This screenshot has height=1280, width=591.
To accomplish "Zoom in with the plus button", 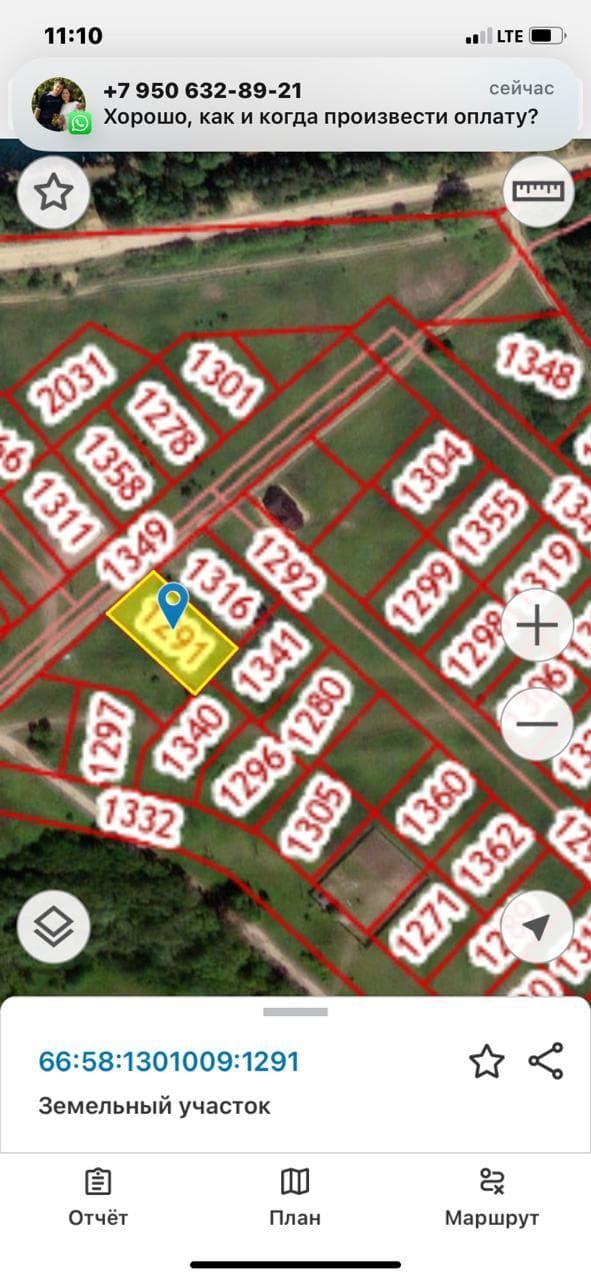I will (x=537, y=626).
